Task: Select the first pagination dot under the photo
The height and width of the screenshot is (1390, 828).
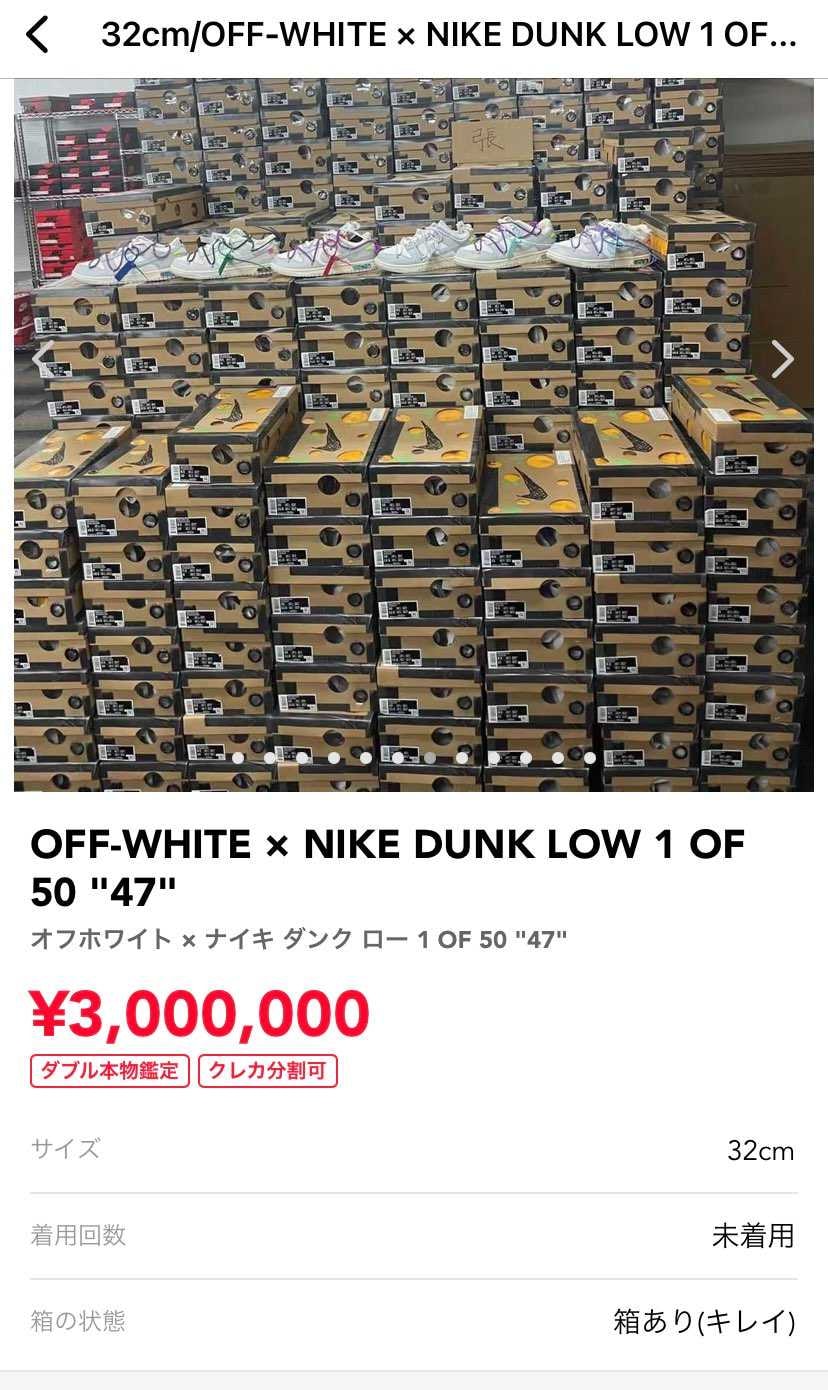Action: click(x=237, y=758)
